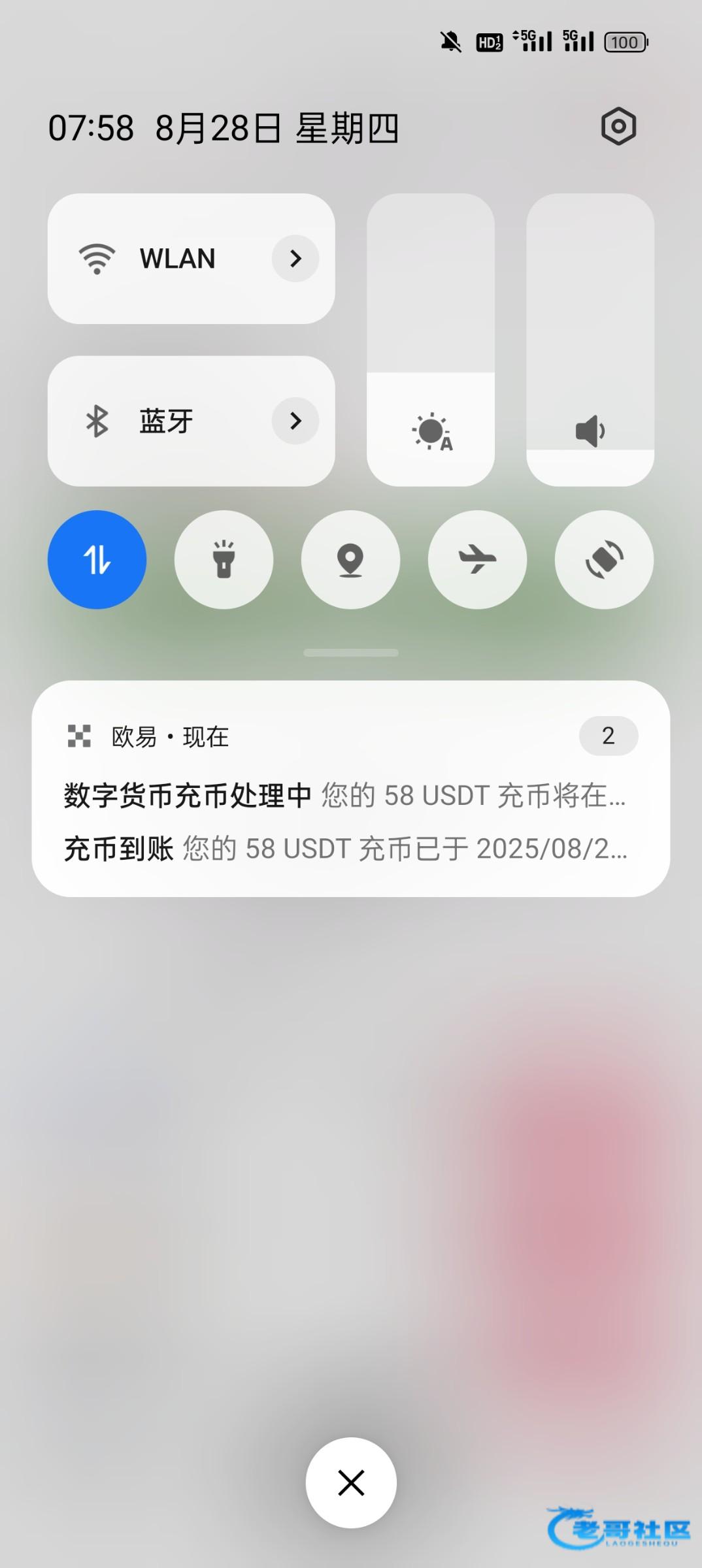Expand WLAN network list arrow

coord(295,259)
